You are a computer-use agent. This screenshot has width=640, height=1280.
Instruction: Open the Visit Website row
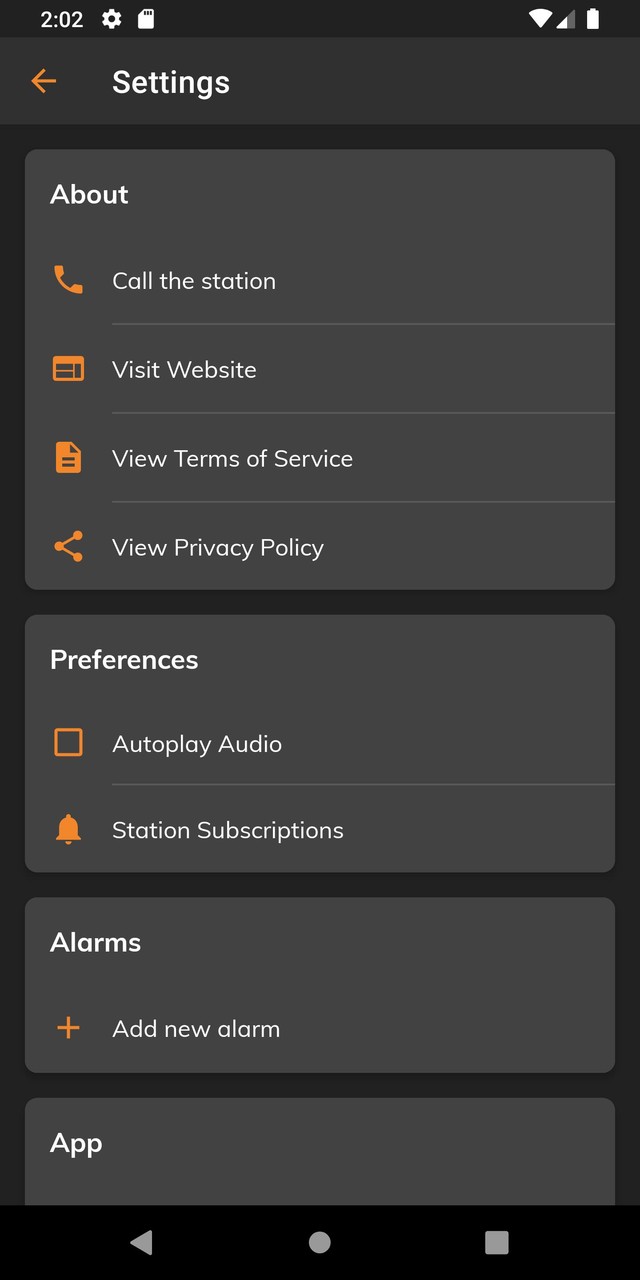coord(185,370)
